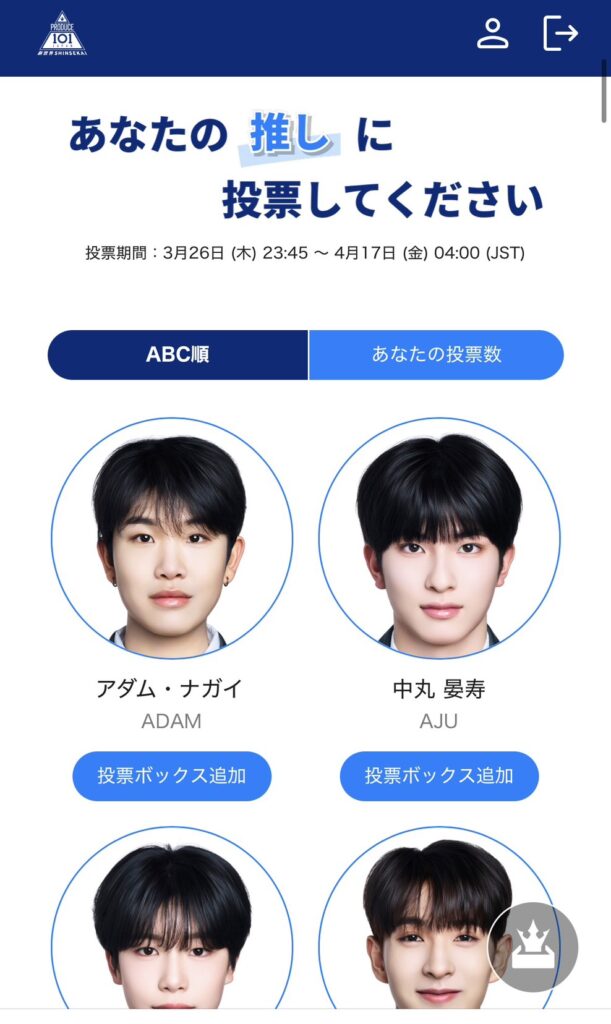Switch to the あなたの投票数 tab
Image resolution: width=611 pixels, height=1024 pixels.
(436, 355)
